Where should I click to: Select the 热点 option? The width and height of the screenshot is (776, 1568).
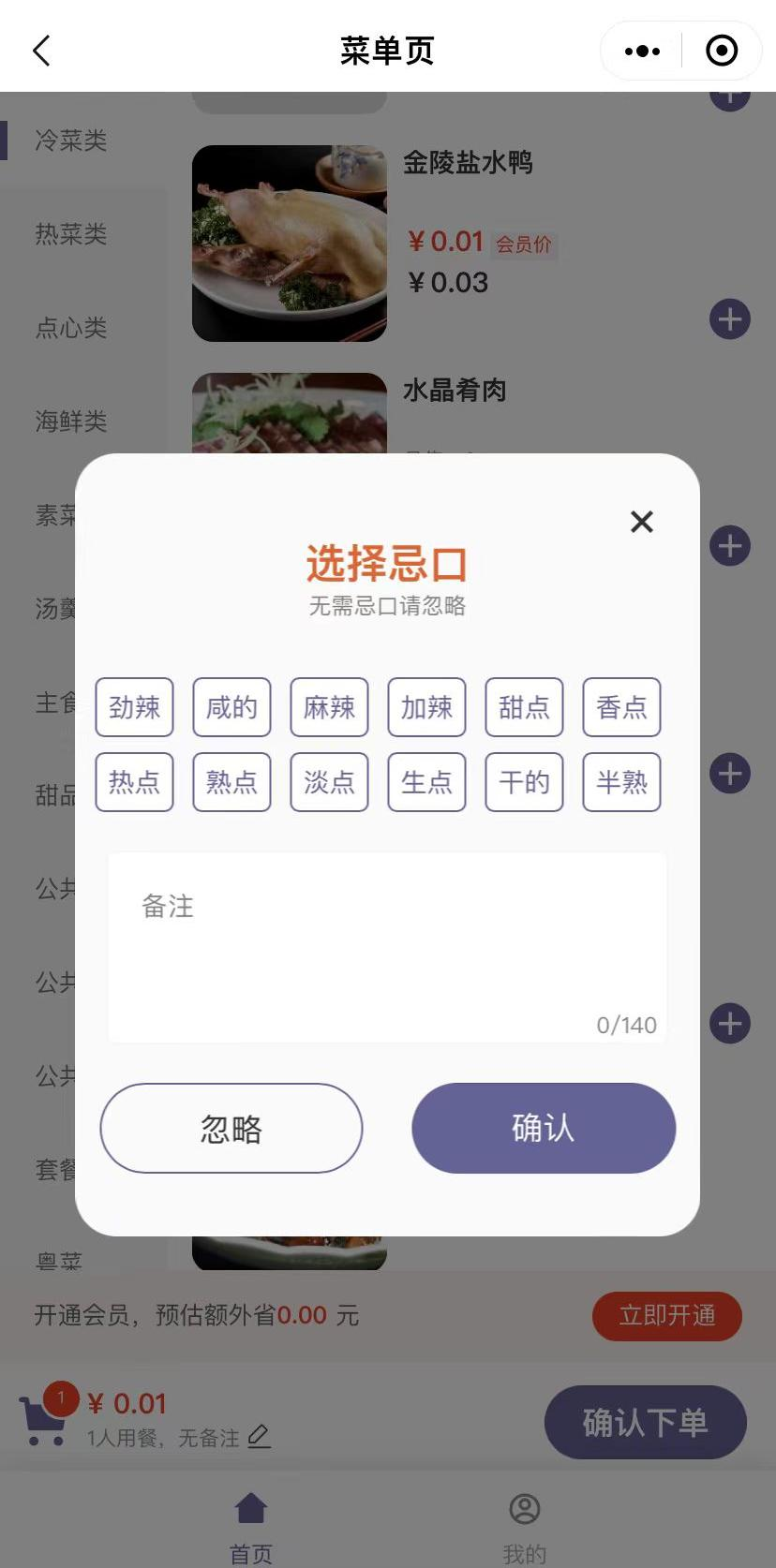134,782
